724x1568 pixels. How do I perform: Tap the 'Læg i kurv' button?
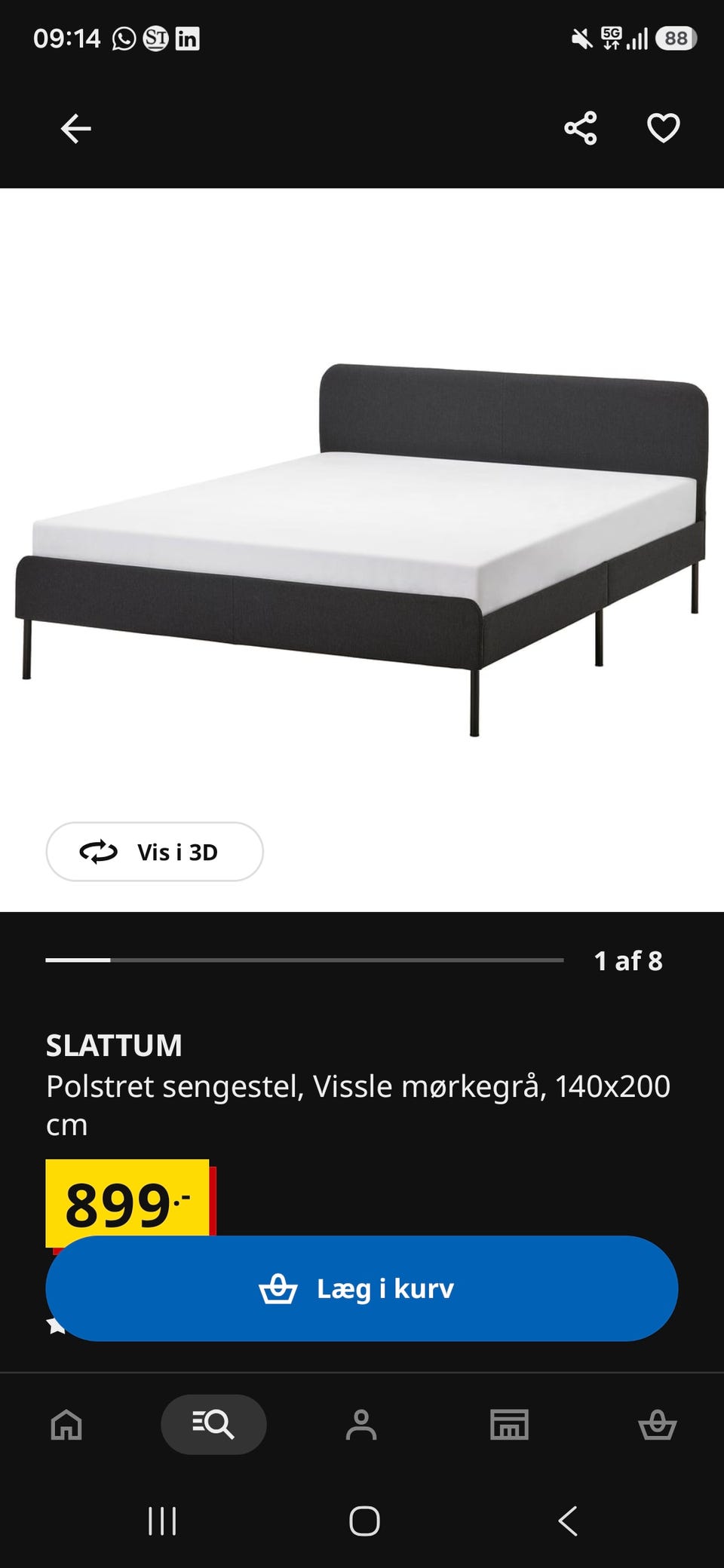click(x=362, y=1288)
